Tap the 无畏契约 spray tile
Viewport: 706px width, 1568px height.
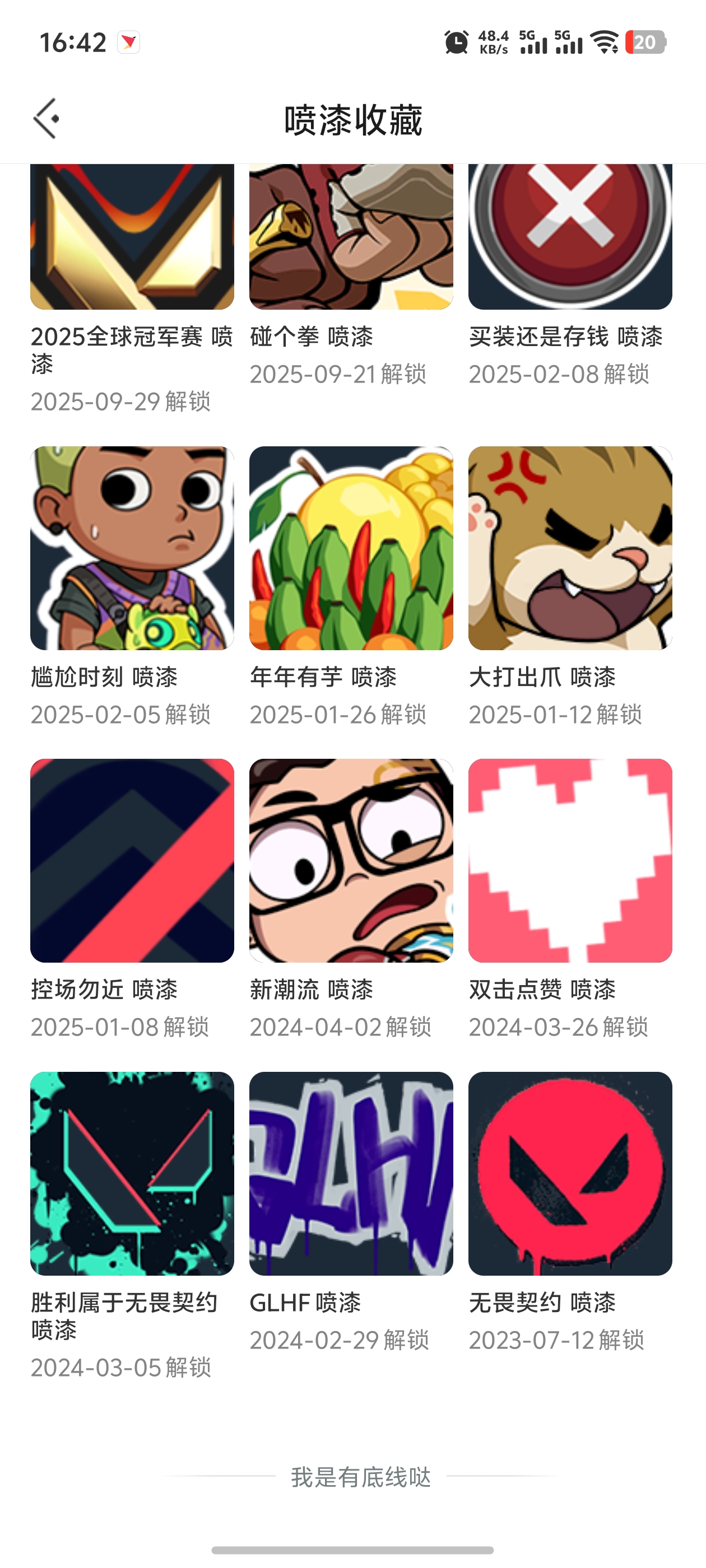570,1173
